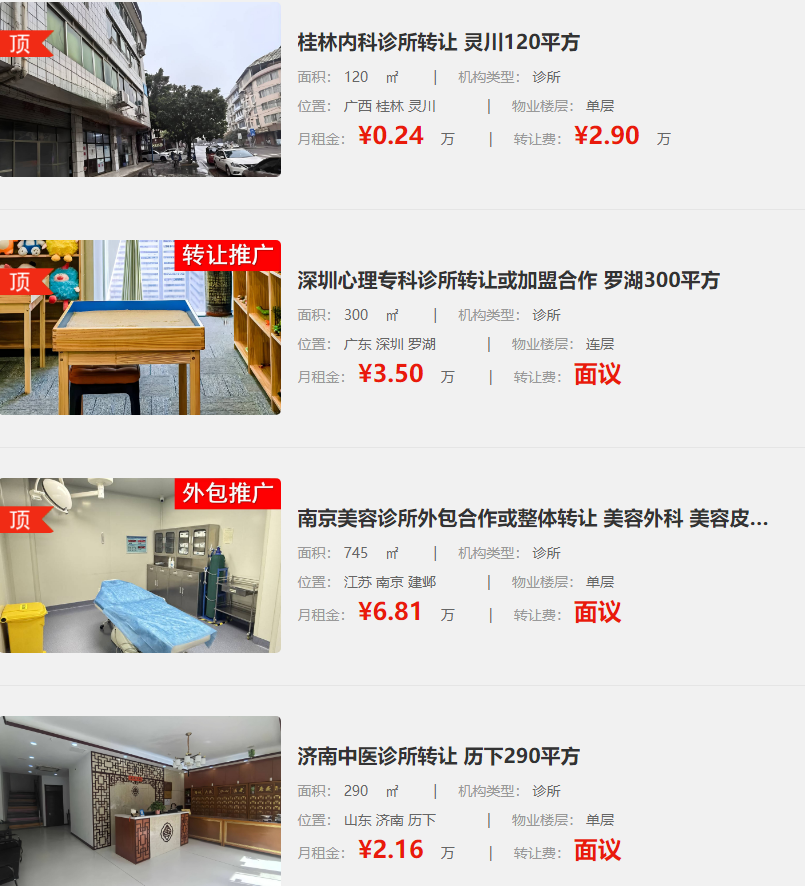View the Guilin clinic street photo
The image size is (805, 886).
pyautogui.click(x=140, y=90)
